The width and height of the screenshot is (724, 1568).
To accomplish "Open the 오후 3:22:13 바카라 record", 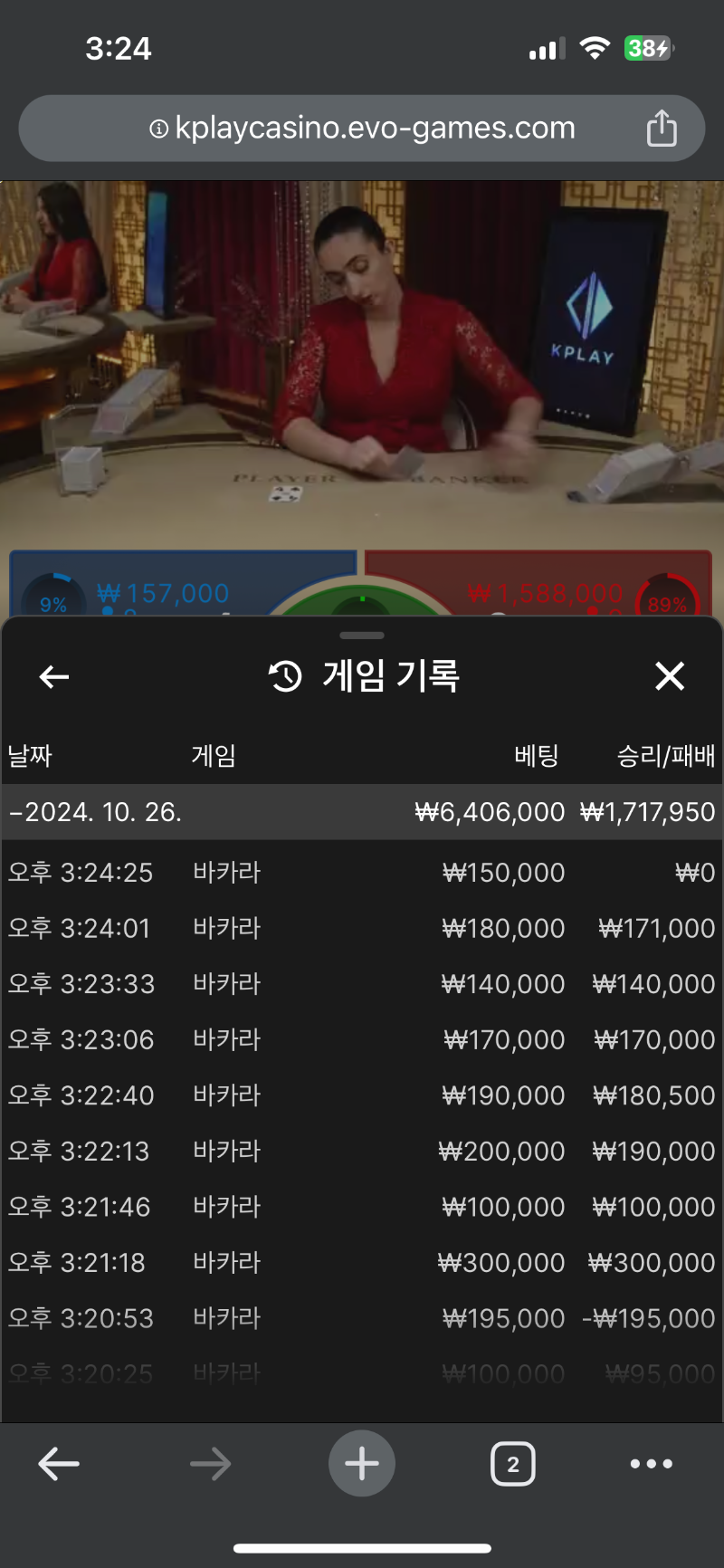I will click(362, 1152).
